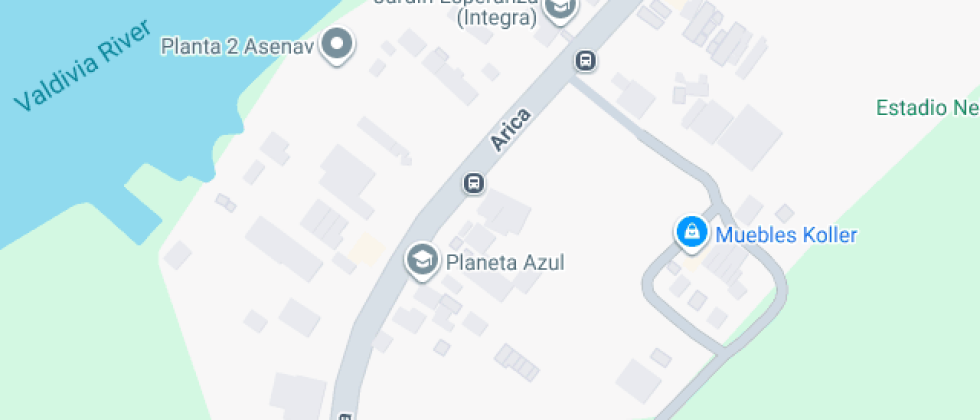Select the bus stop near Jardín Esperanza
980x420 pixels.
585,61
